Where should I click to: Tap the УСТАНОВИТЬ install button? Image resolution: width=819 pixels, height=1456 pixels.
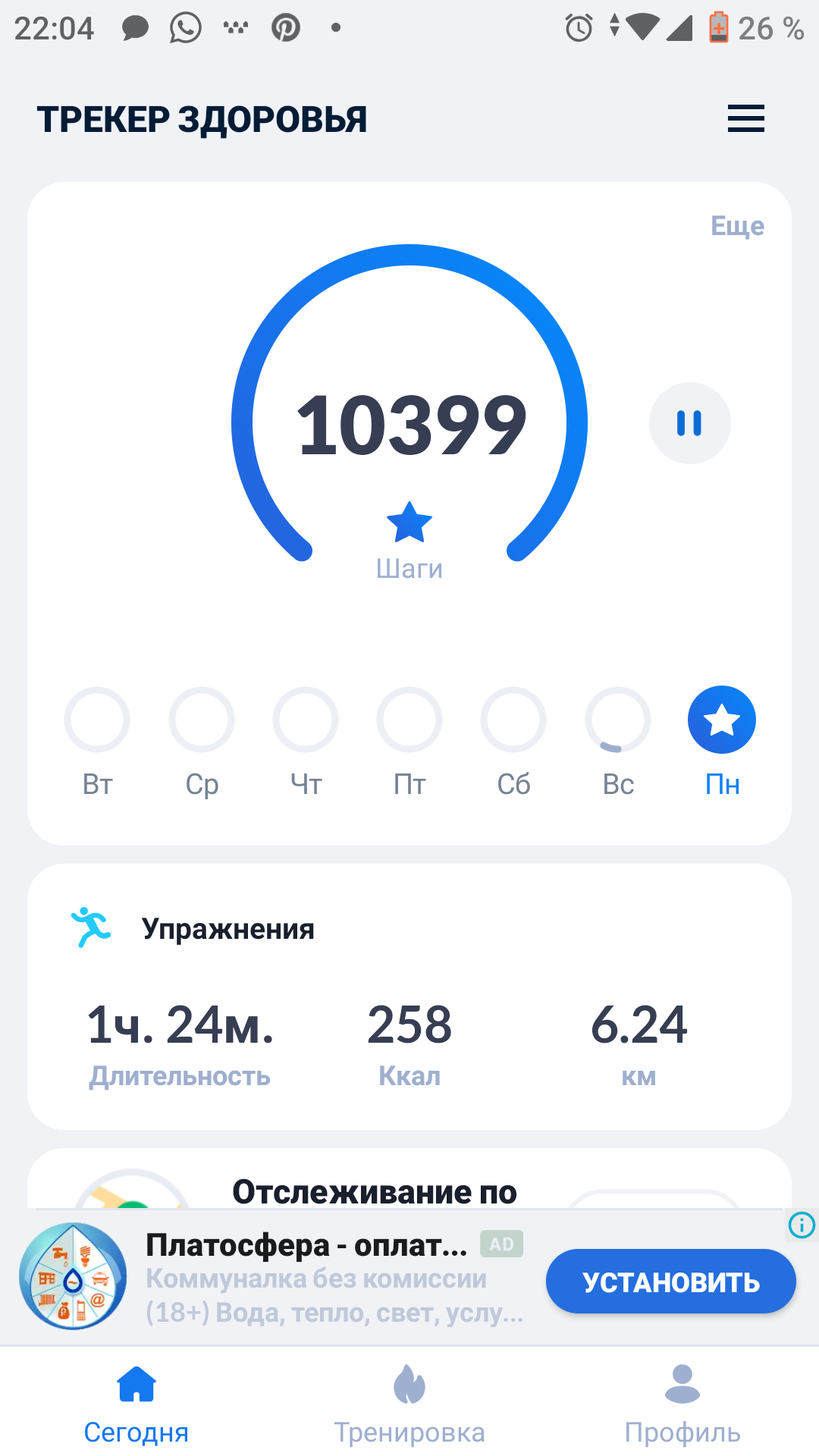click(670, 1282)
